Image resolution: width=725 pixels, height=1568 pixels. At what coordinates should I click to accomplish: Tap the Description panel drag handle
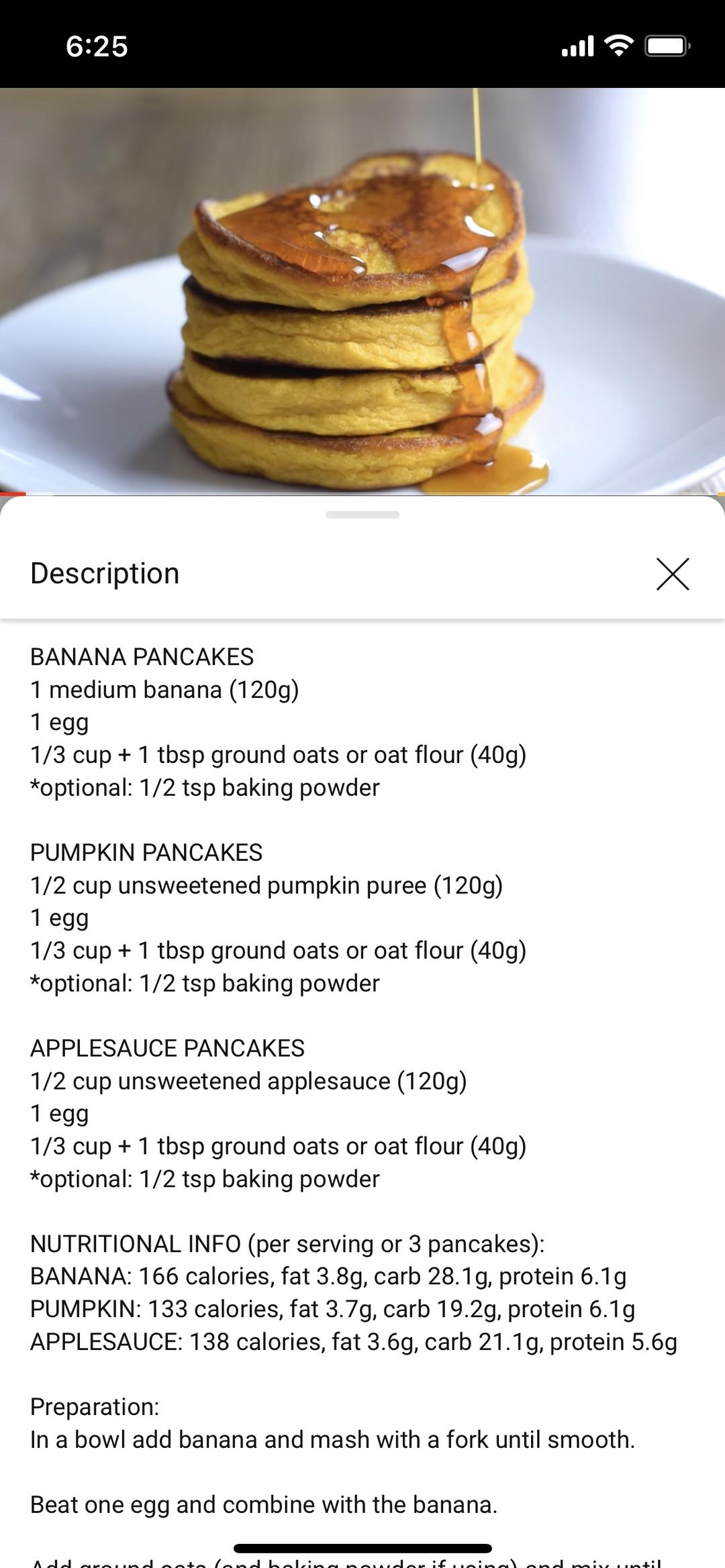[x=362, y=515]
